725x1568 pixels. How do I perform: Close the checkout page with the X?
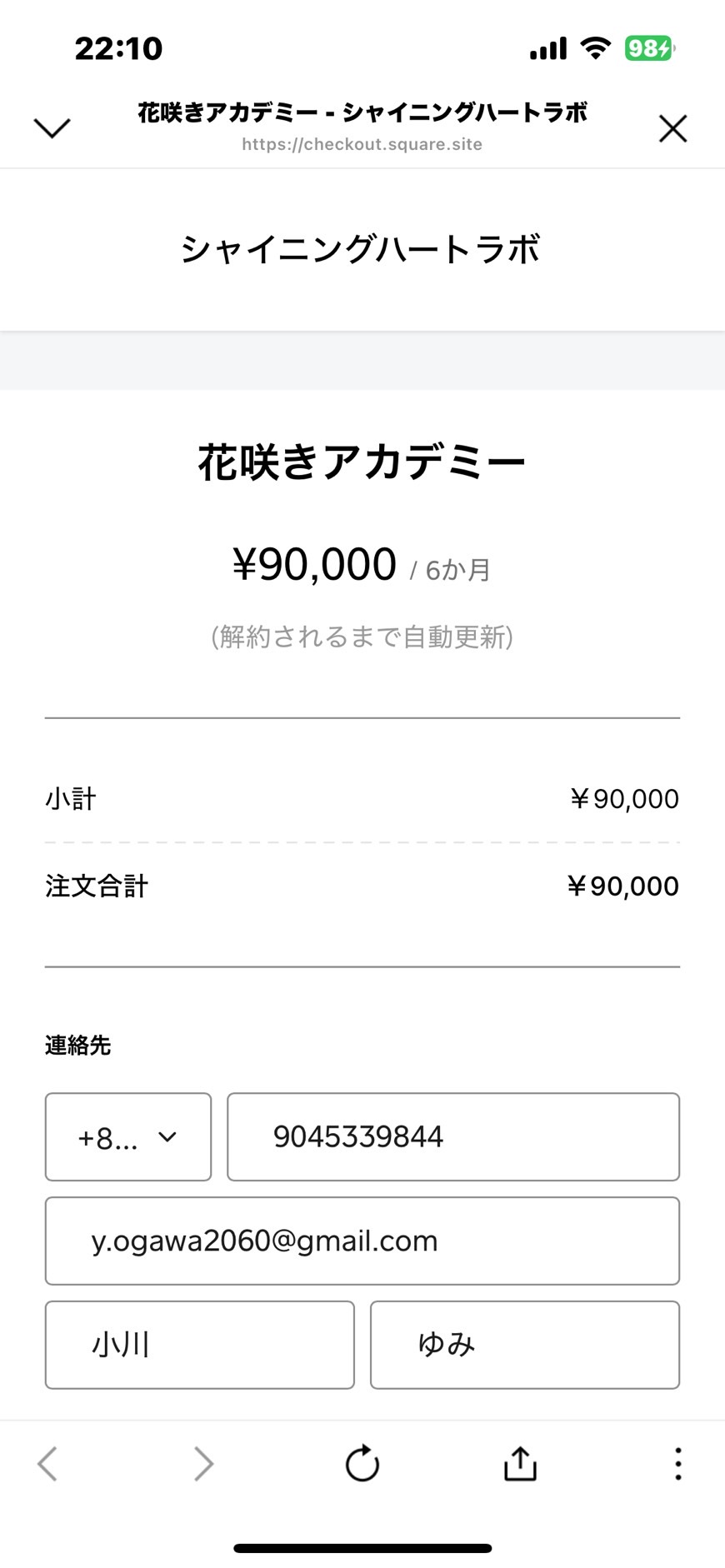pyautogui.click(x=672, y=128)
